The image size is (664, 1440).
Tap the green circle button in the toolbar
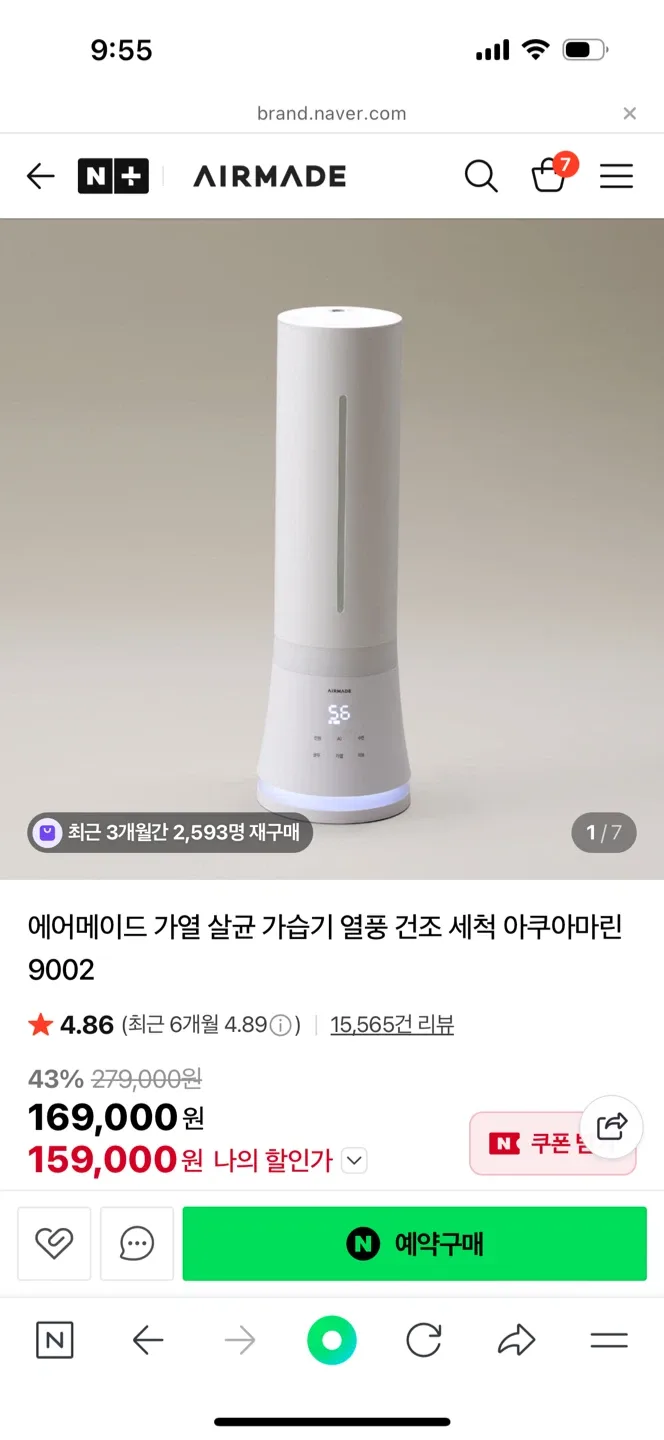[x=332, y=1340]
